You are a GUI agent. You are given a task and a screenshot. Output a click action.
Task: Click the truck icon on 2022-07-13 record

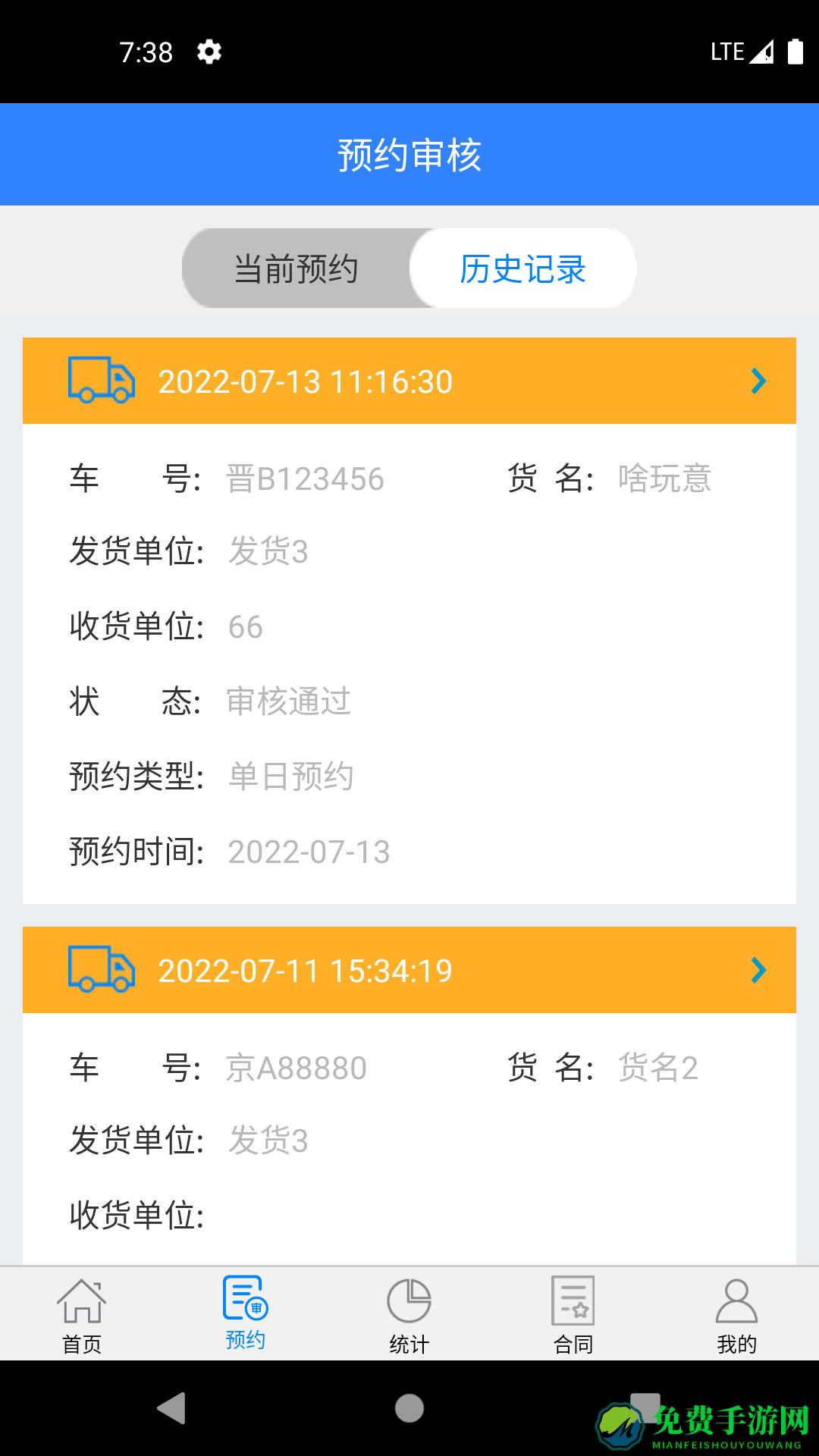point(100,381)
